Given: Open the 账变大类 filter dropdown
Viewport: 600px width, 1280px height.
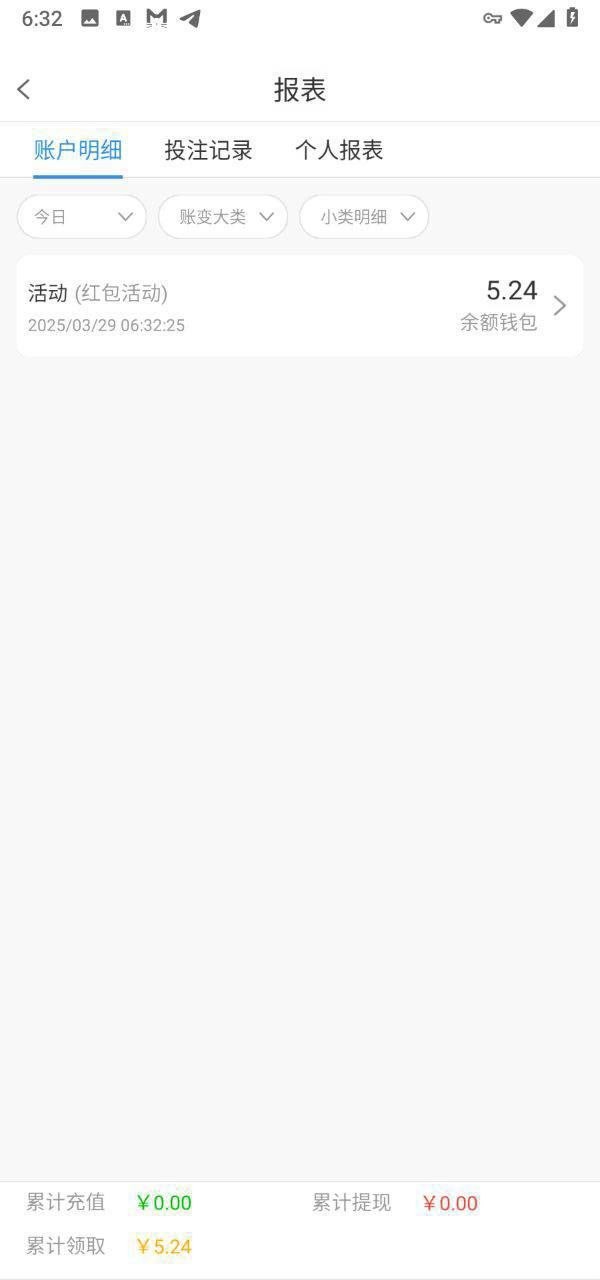Looking at the screenshot, I should (x=223, y=217).
